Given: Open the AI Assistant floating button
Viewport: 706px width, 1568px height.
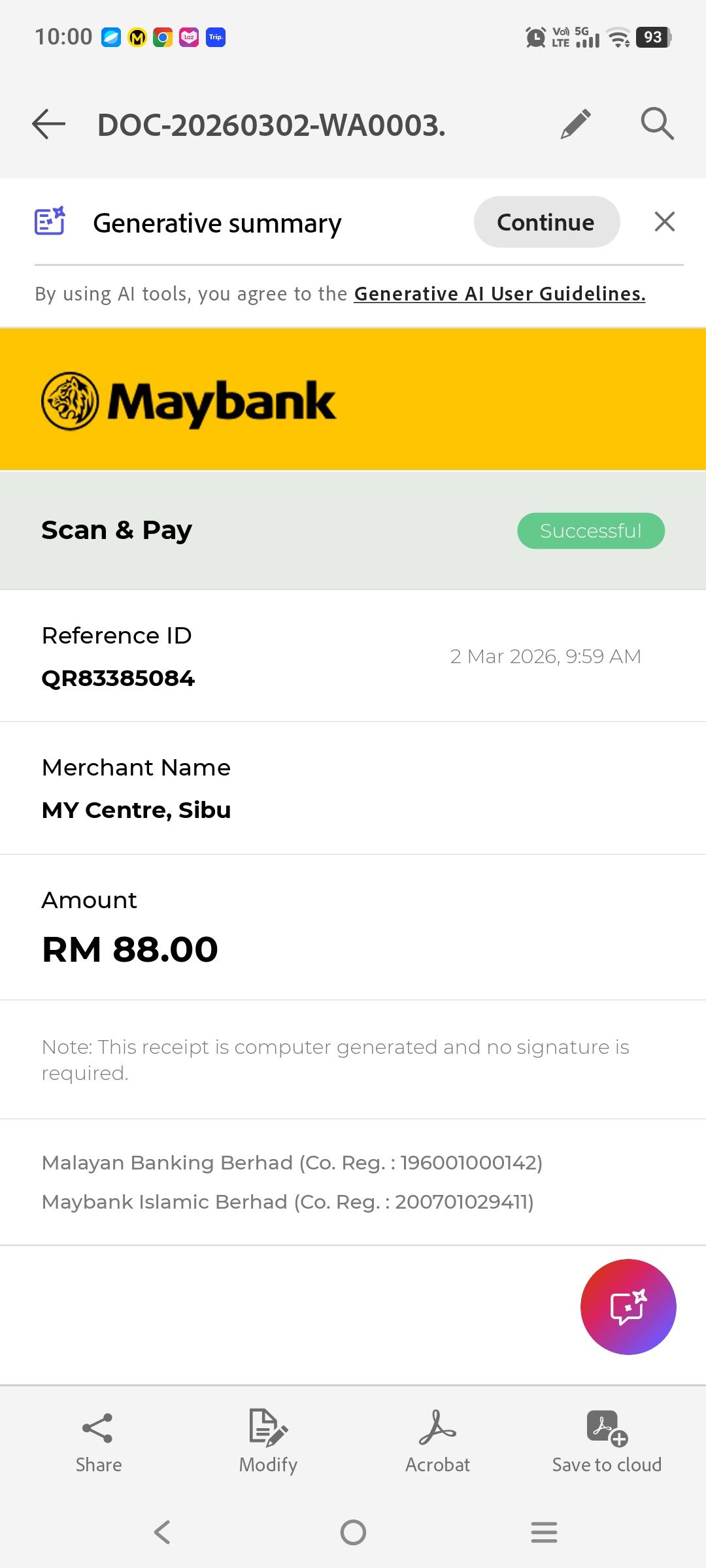Looking at the screenshot, I should click(628, 1307).
